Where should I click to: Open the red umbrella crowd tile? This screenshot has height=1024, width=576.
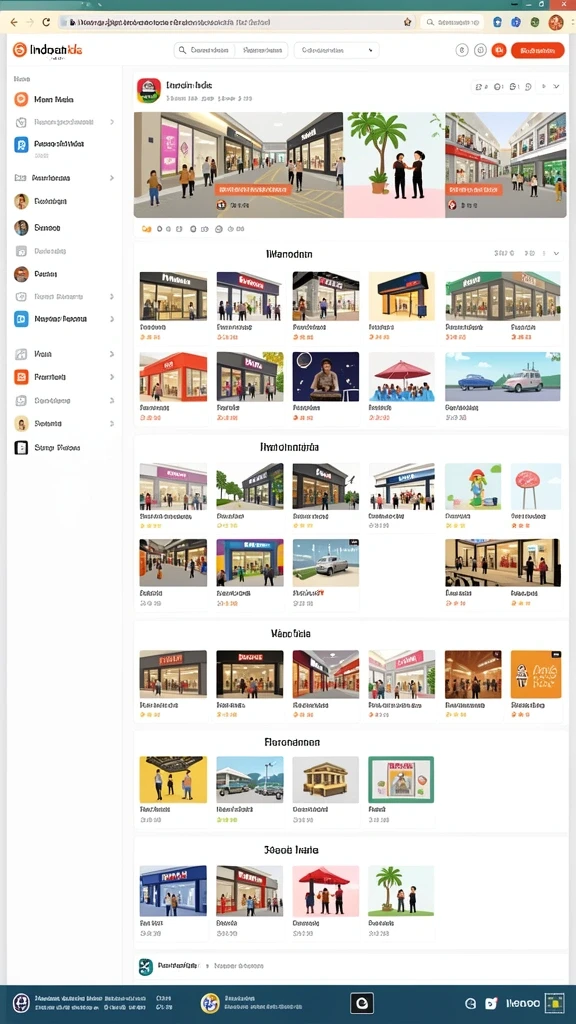[x=401, y=377]
